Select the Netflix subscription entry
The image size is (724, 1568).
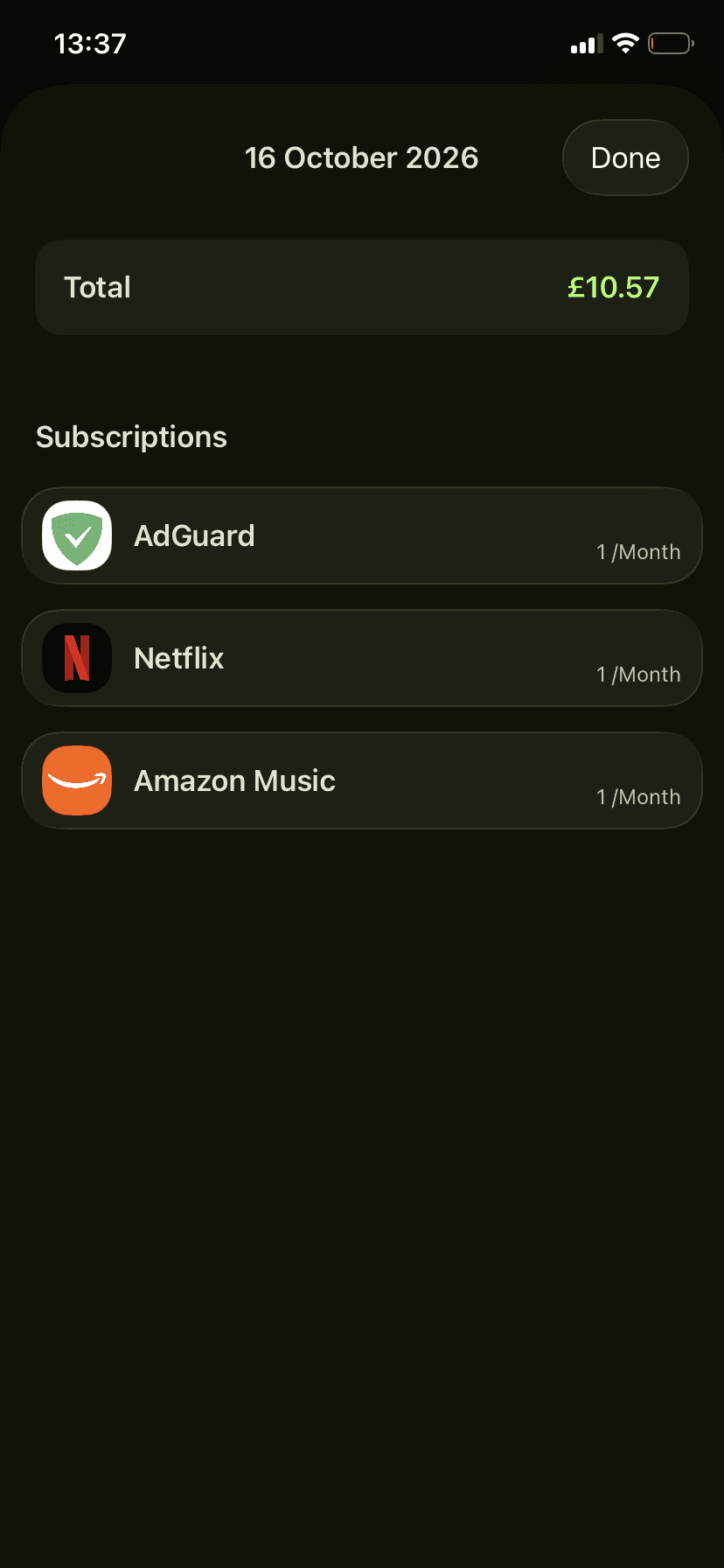pos(362,658)
